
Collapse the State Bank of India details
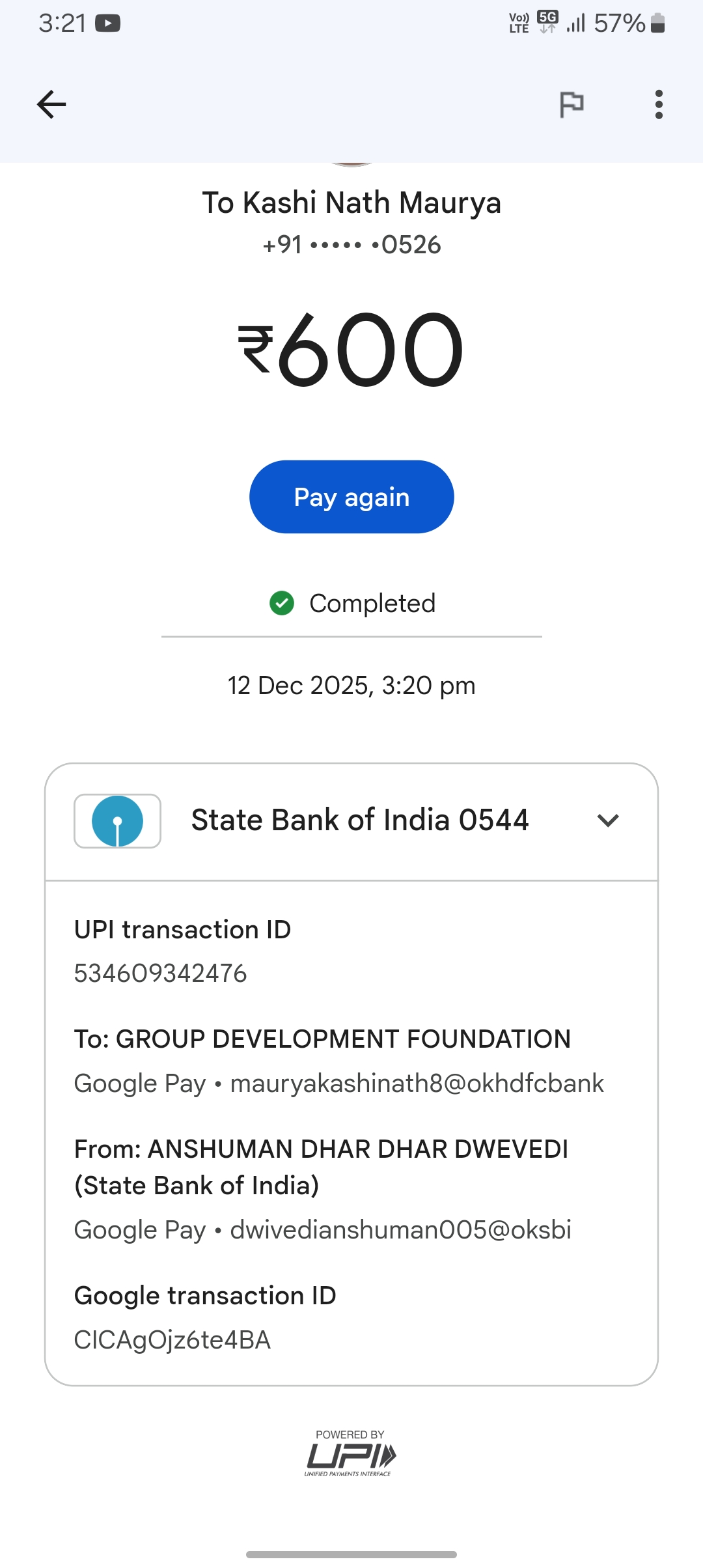coord(608,820)
